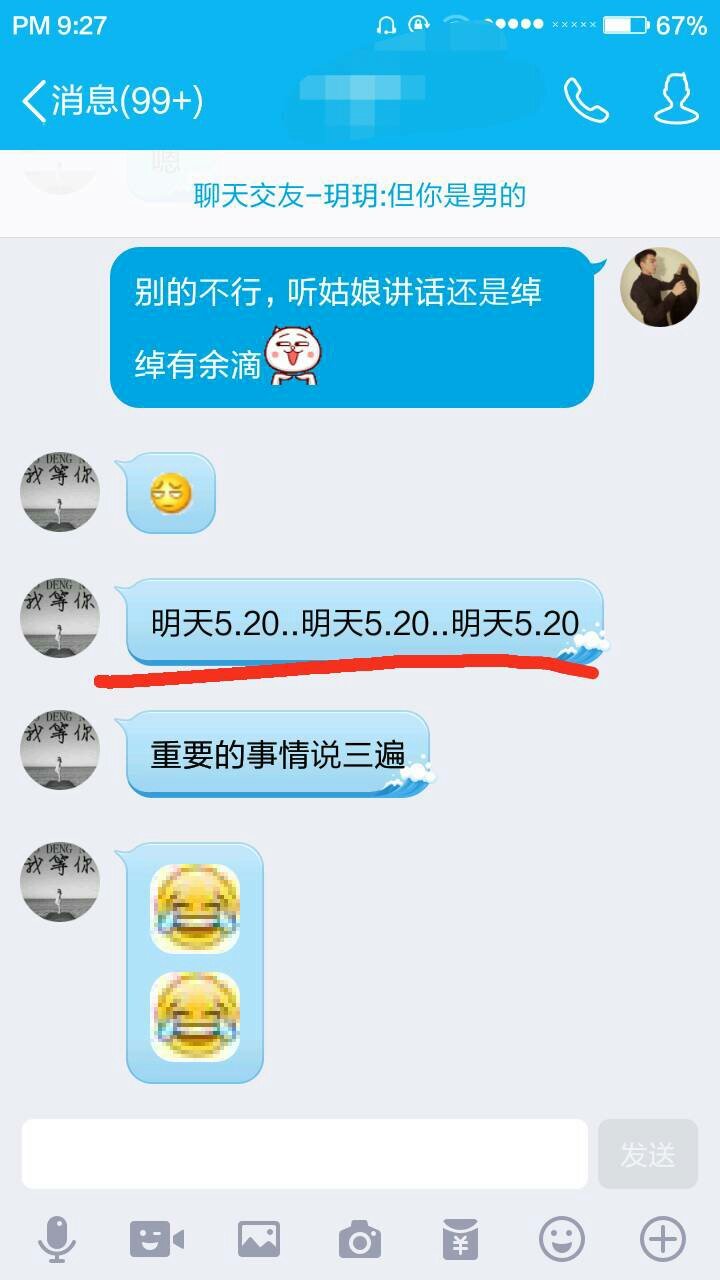
Task: Open the emoji picker
Action: tap(561, 1240)
